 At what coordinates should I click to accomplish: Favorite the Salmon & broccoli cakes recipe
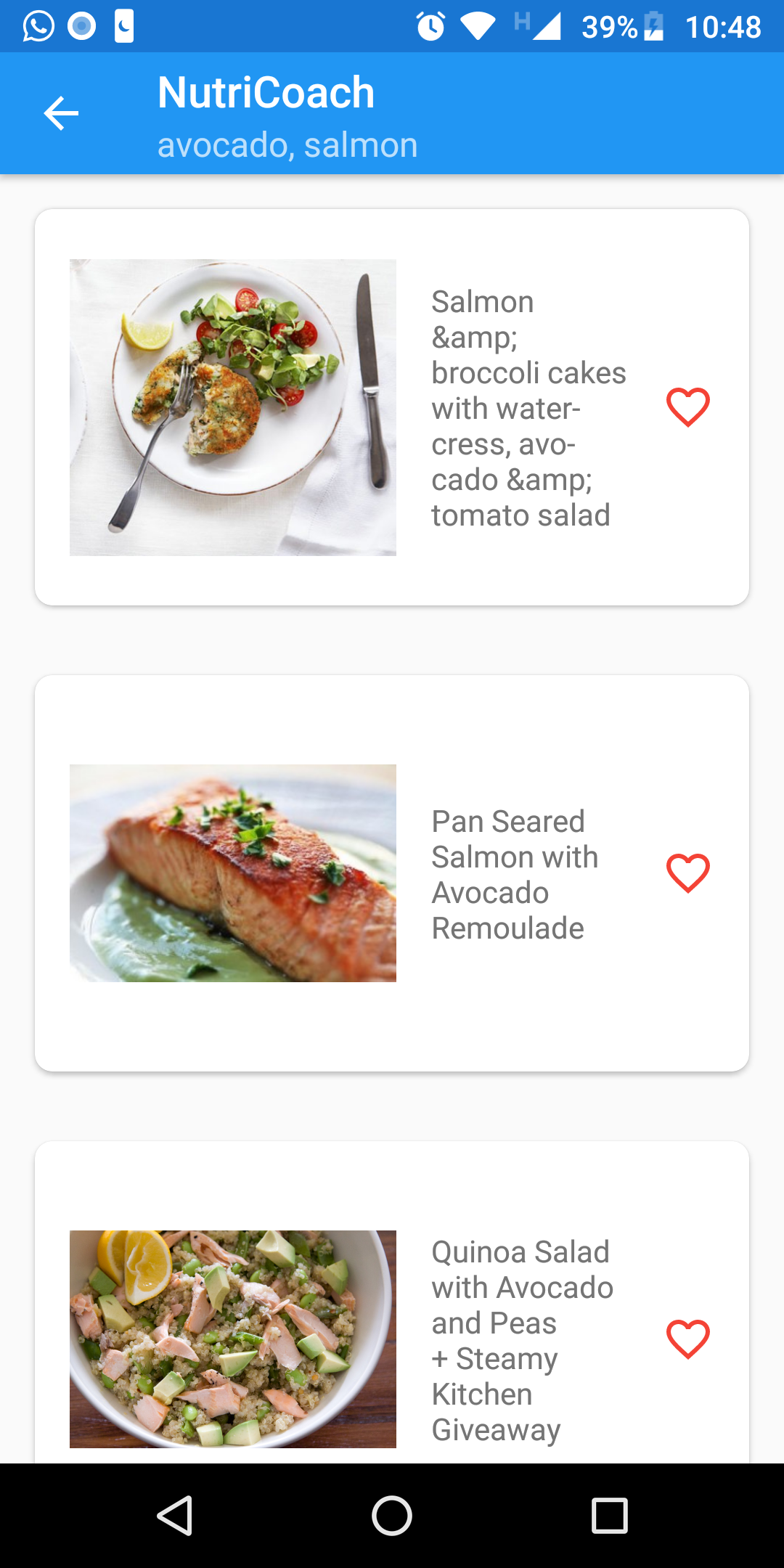687,407
